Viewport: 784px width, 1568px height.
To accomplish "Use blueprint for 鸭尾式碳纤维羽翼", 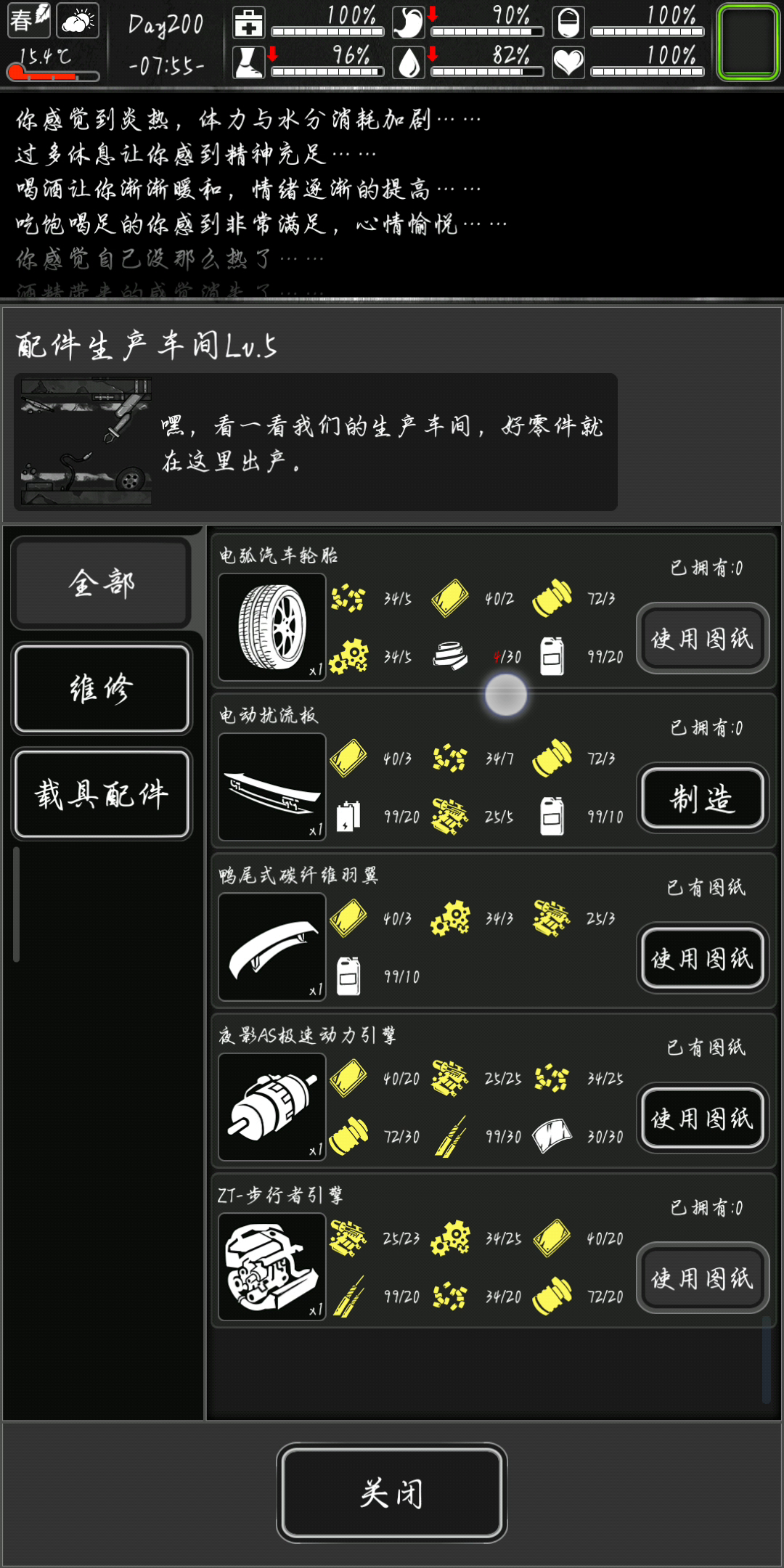I will [703, 958].
